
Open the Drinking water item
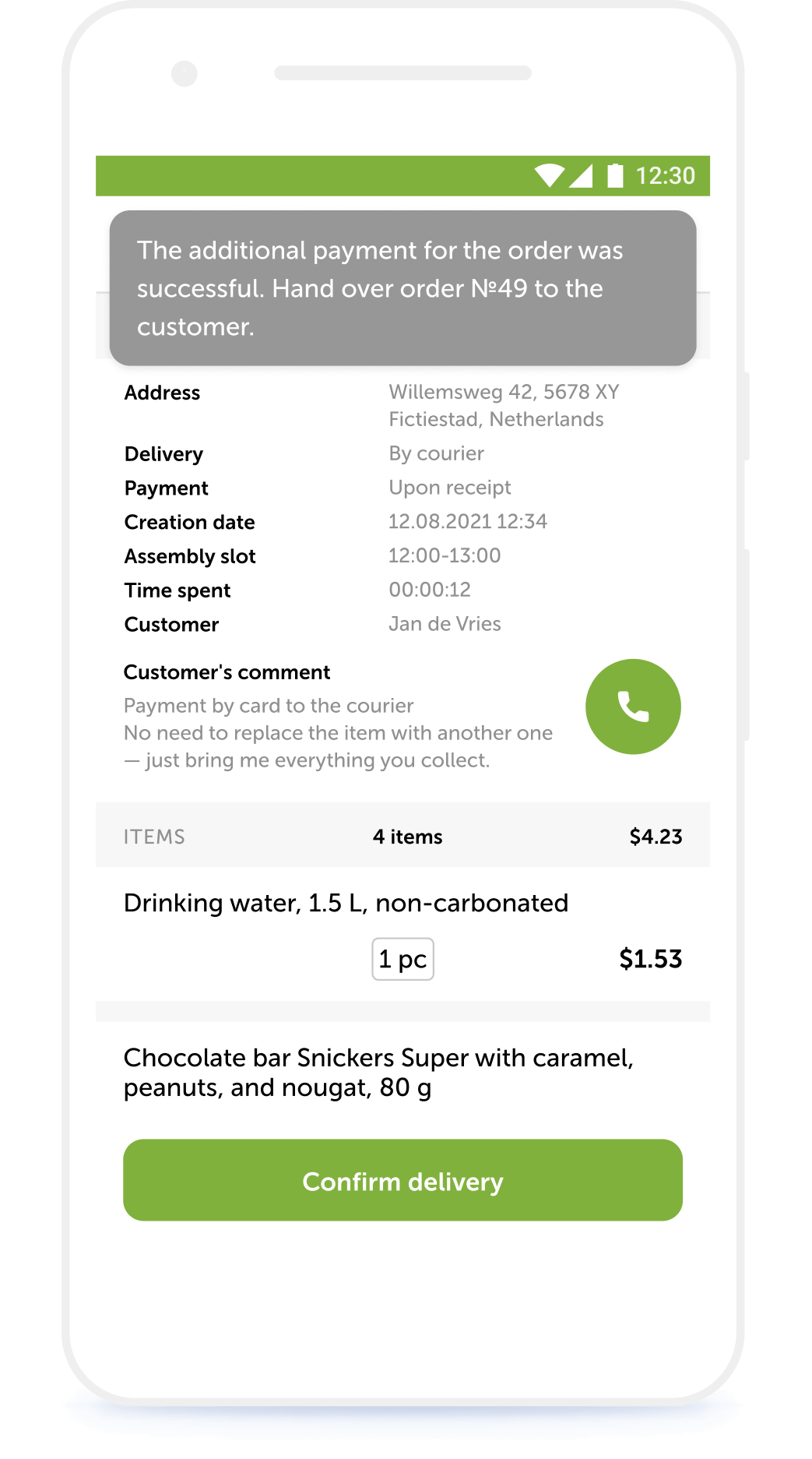pyautogui.click(x=346, y=903)
